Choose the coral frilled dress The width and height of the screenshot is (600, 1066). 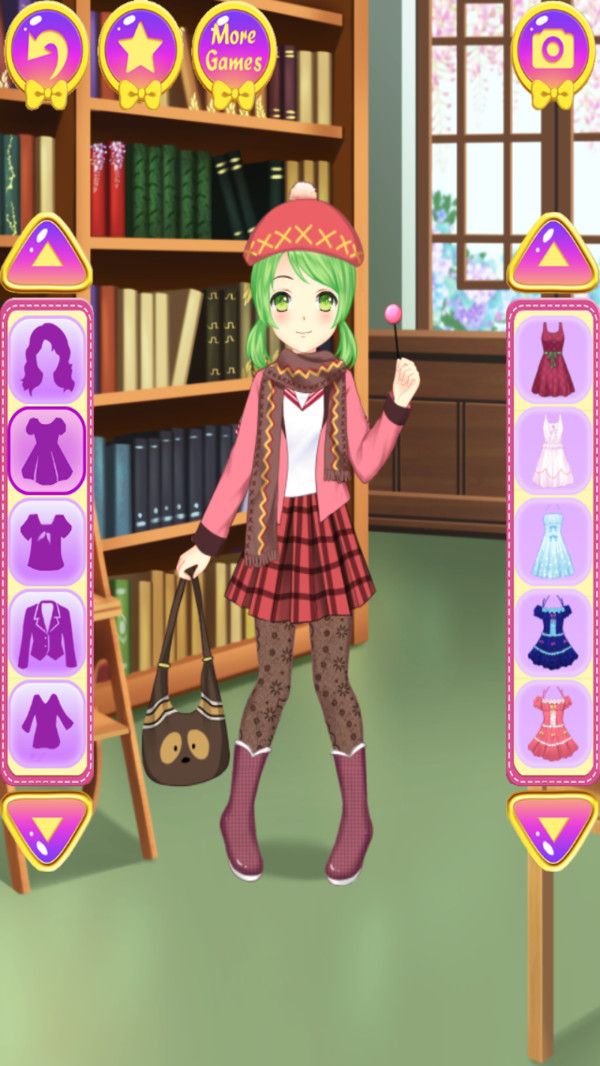pyautogui.click(x=553, y=723)
